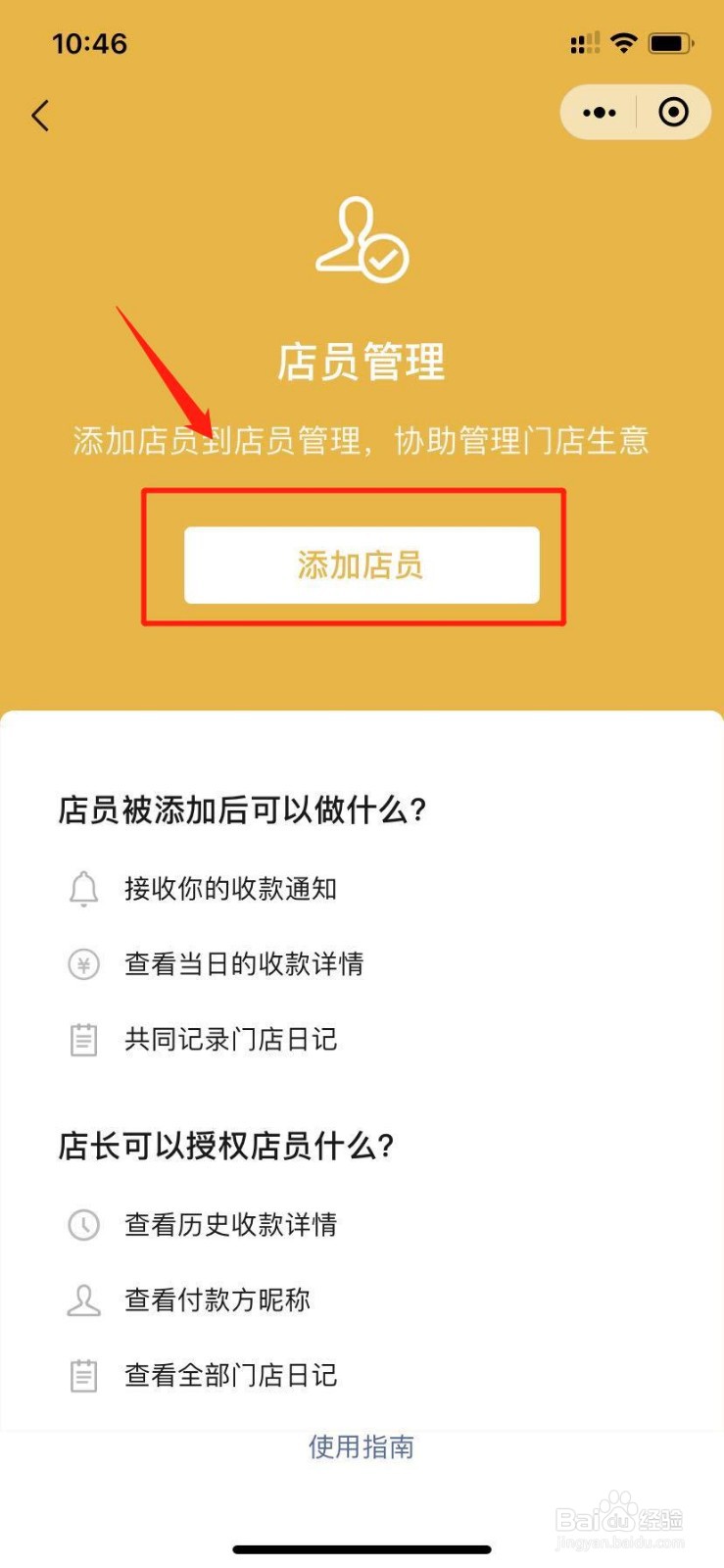
Task: Tap the battery indicator in status bar
Action: click(x=671, y=42)
